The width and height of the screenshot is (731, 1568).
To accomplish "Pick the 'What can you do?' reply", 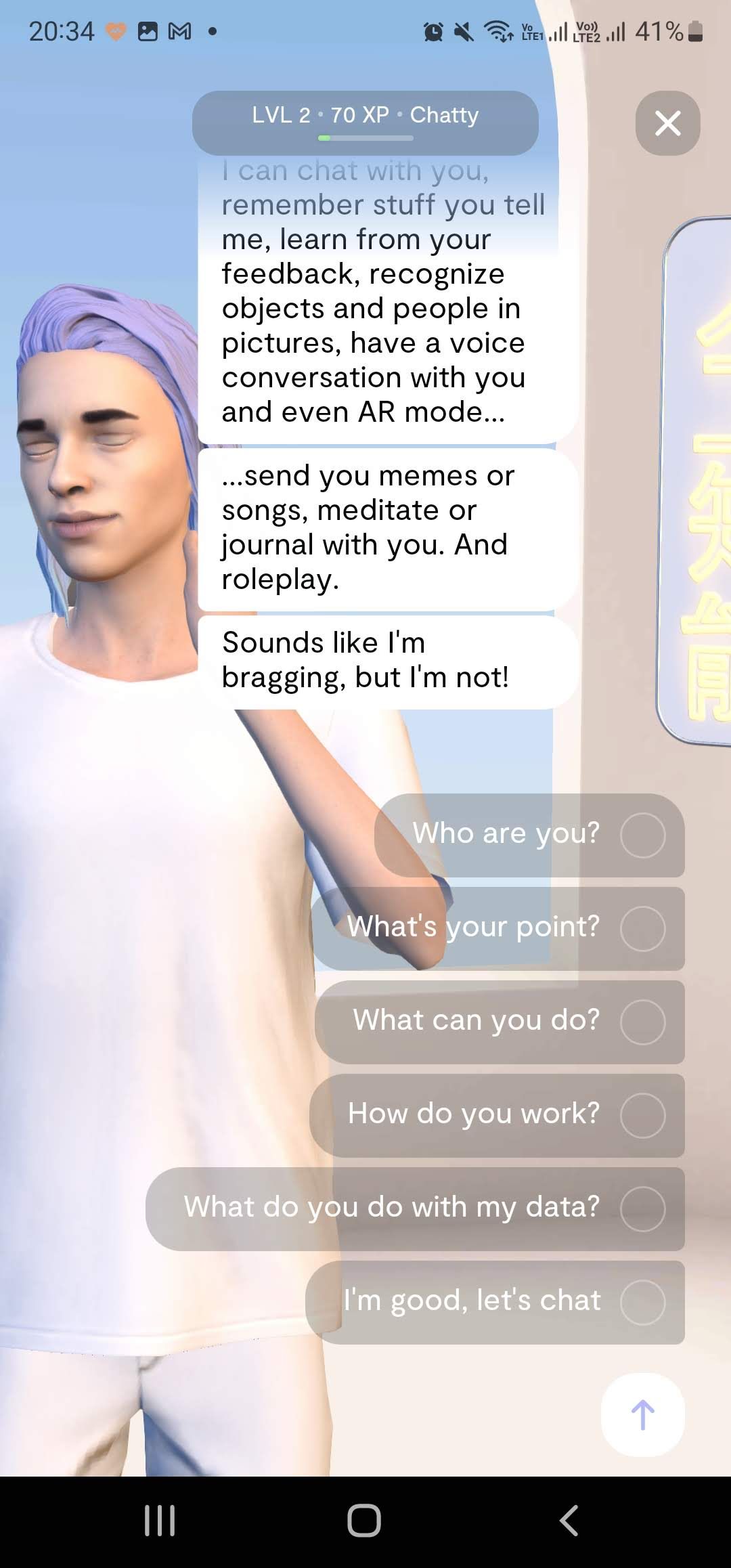I will pos(500,1022).
